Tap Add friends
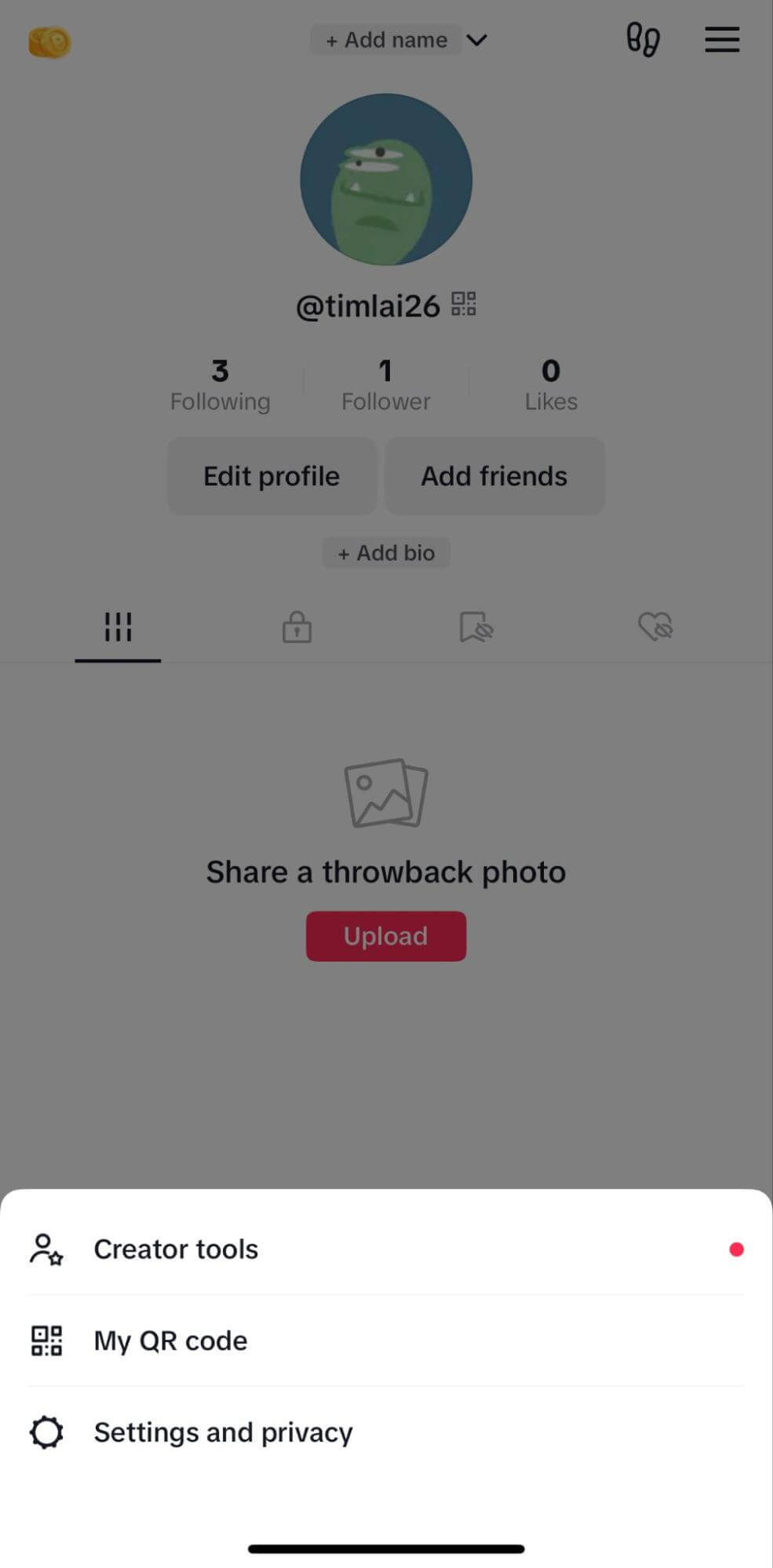The image size is (773, 1568). pos(494,476)
